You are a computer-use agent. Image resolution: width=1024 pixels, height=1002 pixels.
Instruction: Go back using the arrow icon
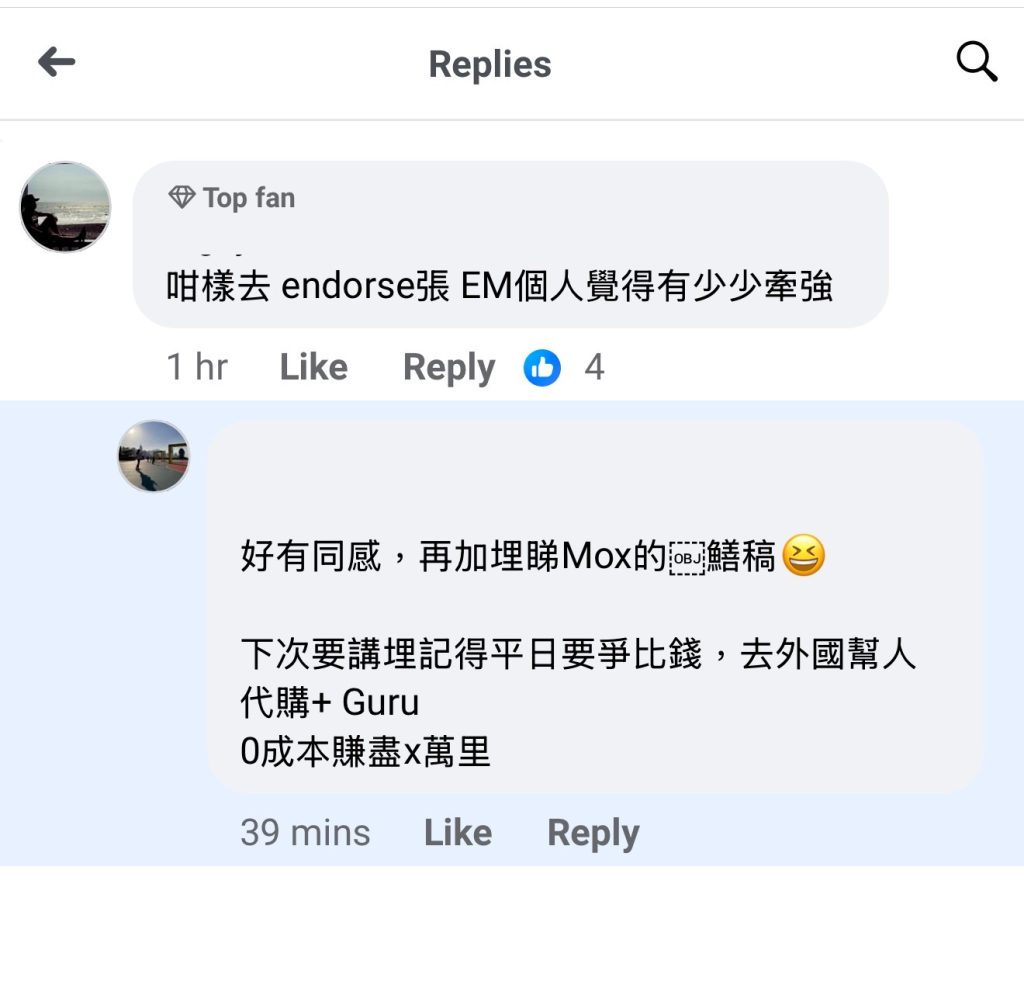57,63
